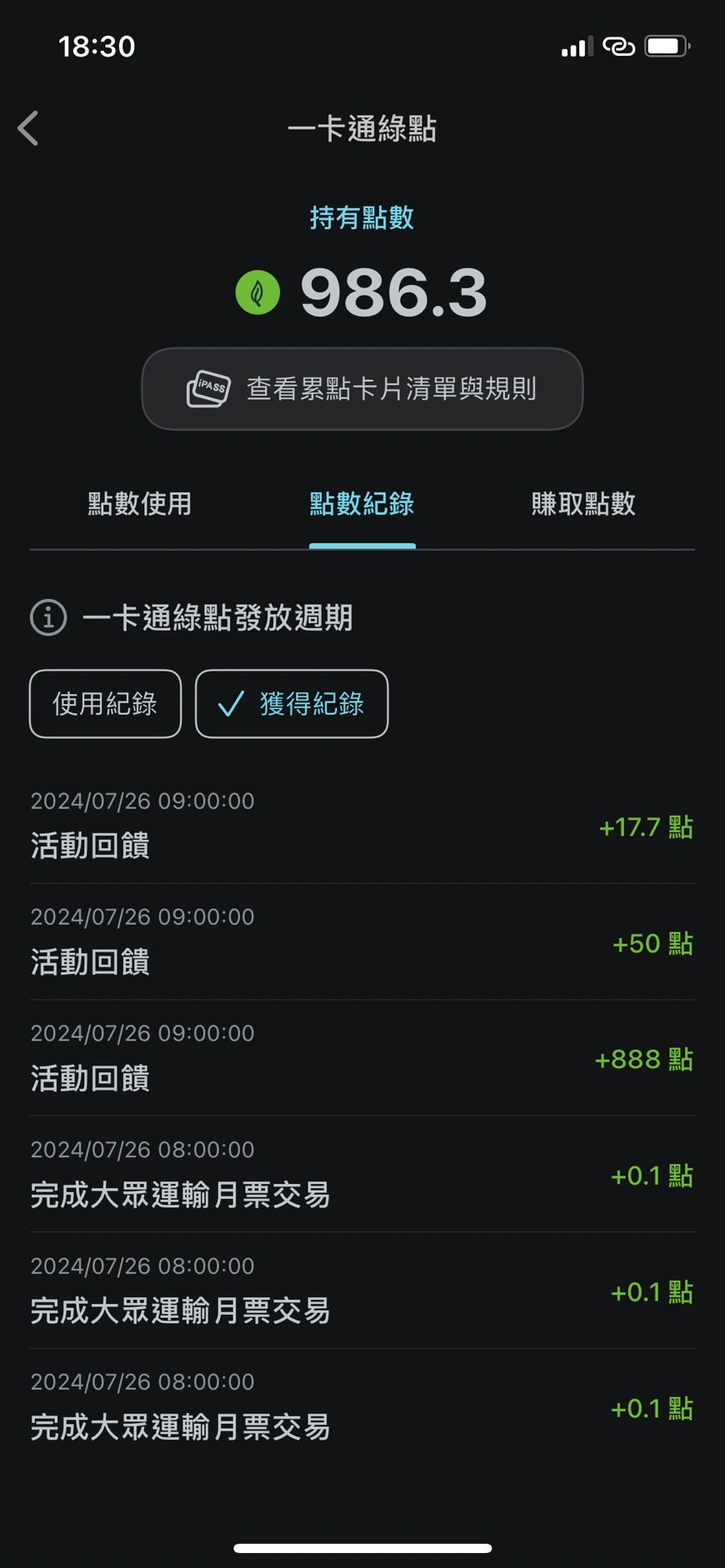
Task: Tap the 獲得紀錄 filter chip
Action: [x=292, y=704]
